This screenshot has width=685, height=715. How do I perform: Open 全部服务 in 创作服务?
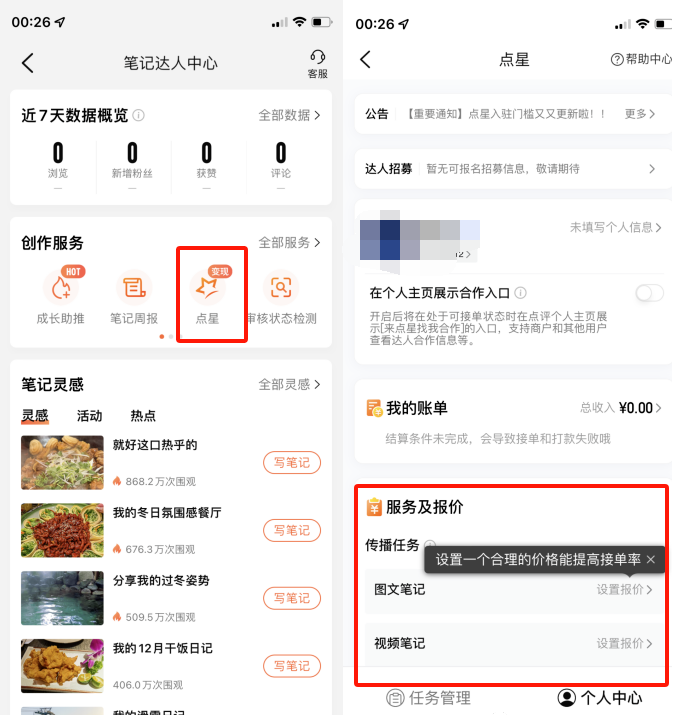[289, 243]
